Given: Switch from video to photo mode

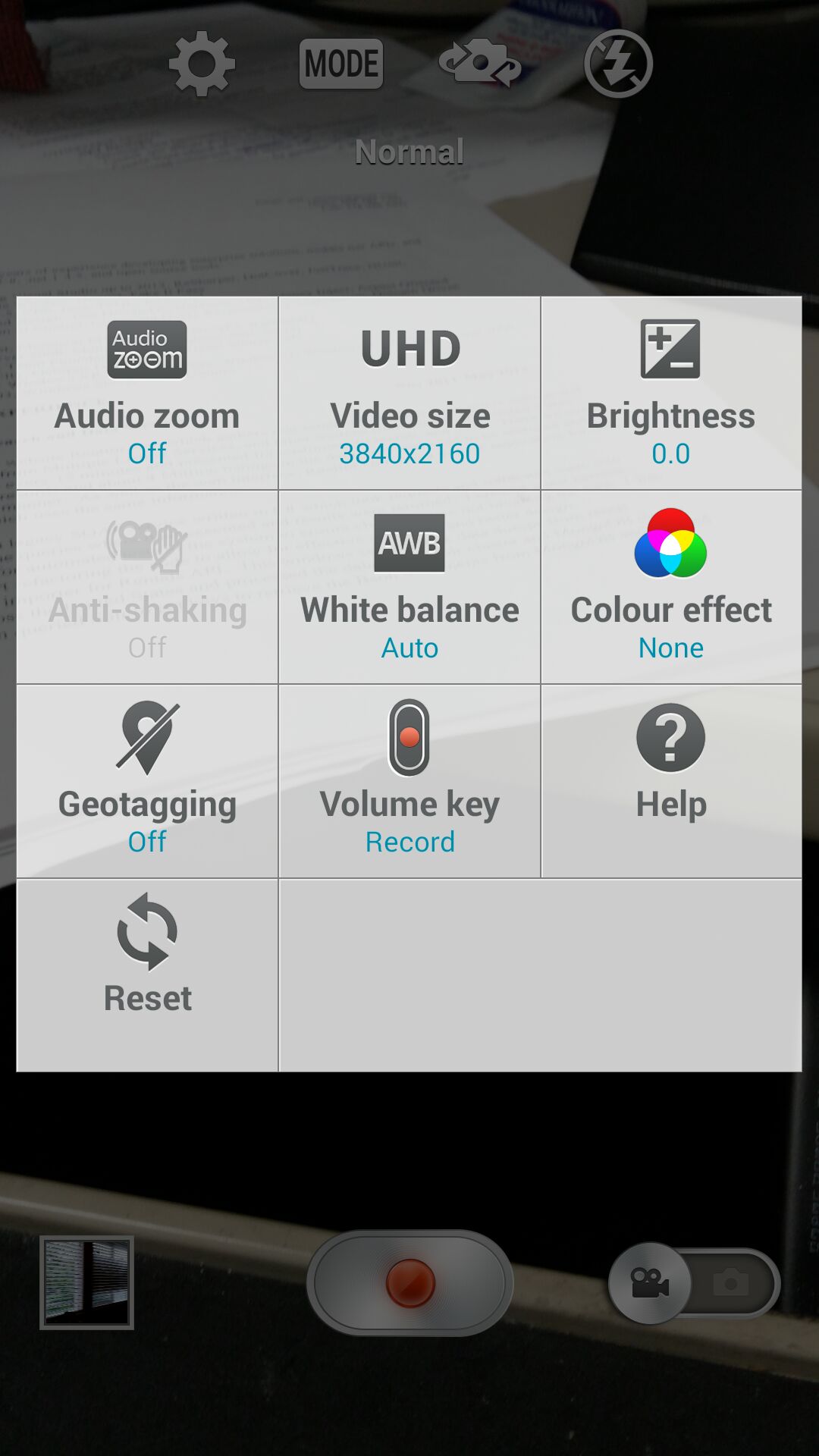Looking at the screenshot, I should pyautogui.click(x=731, y=1283).
